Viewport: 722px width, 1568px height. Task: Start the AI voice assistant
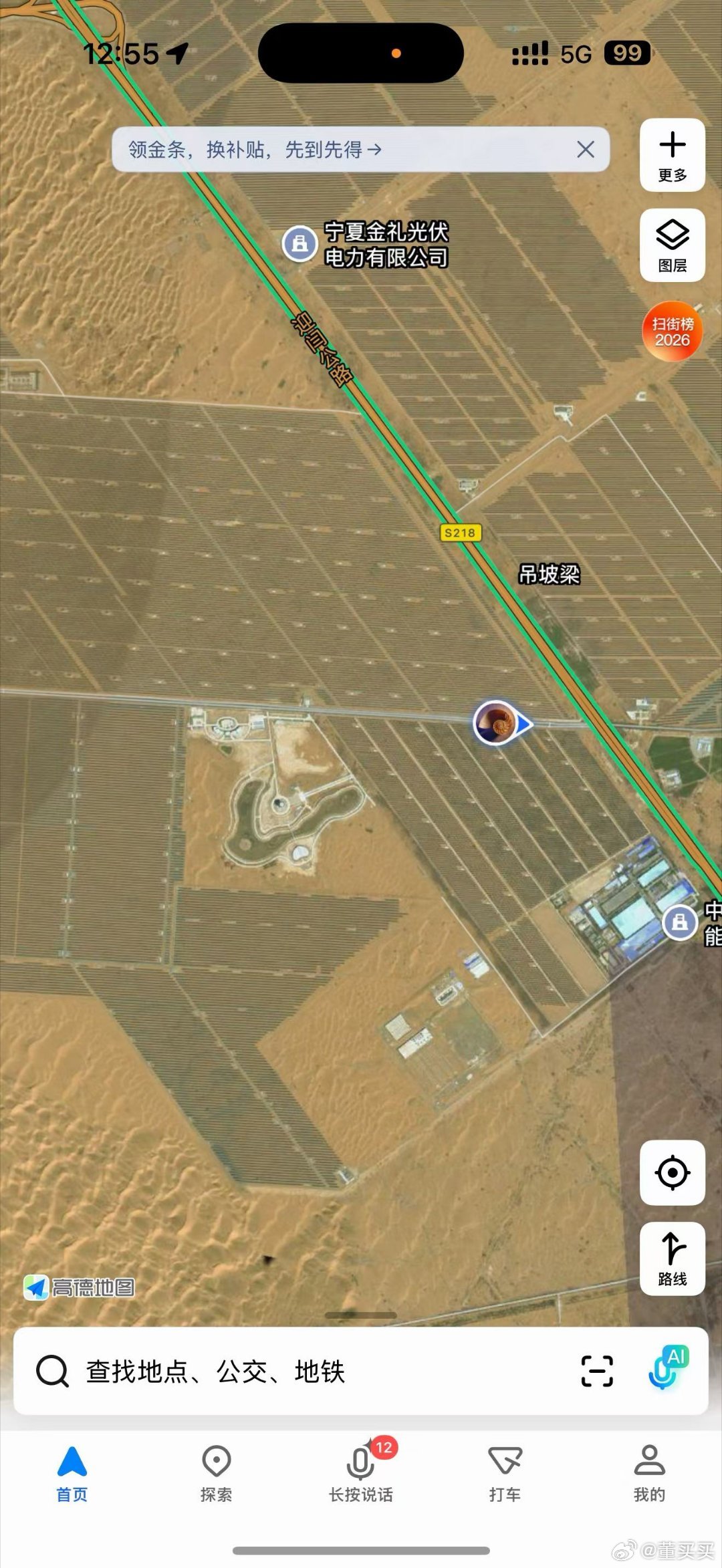[667, 1369]
